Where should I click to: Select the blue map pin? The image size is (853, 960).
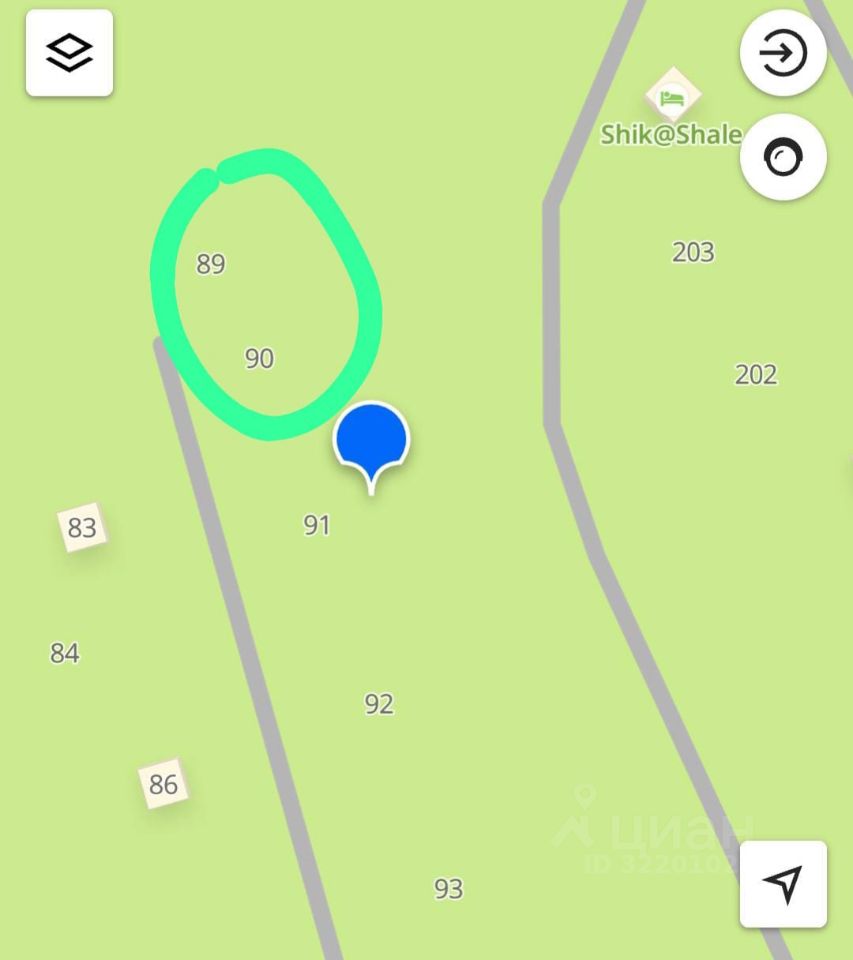point(371,440)
